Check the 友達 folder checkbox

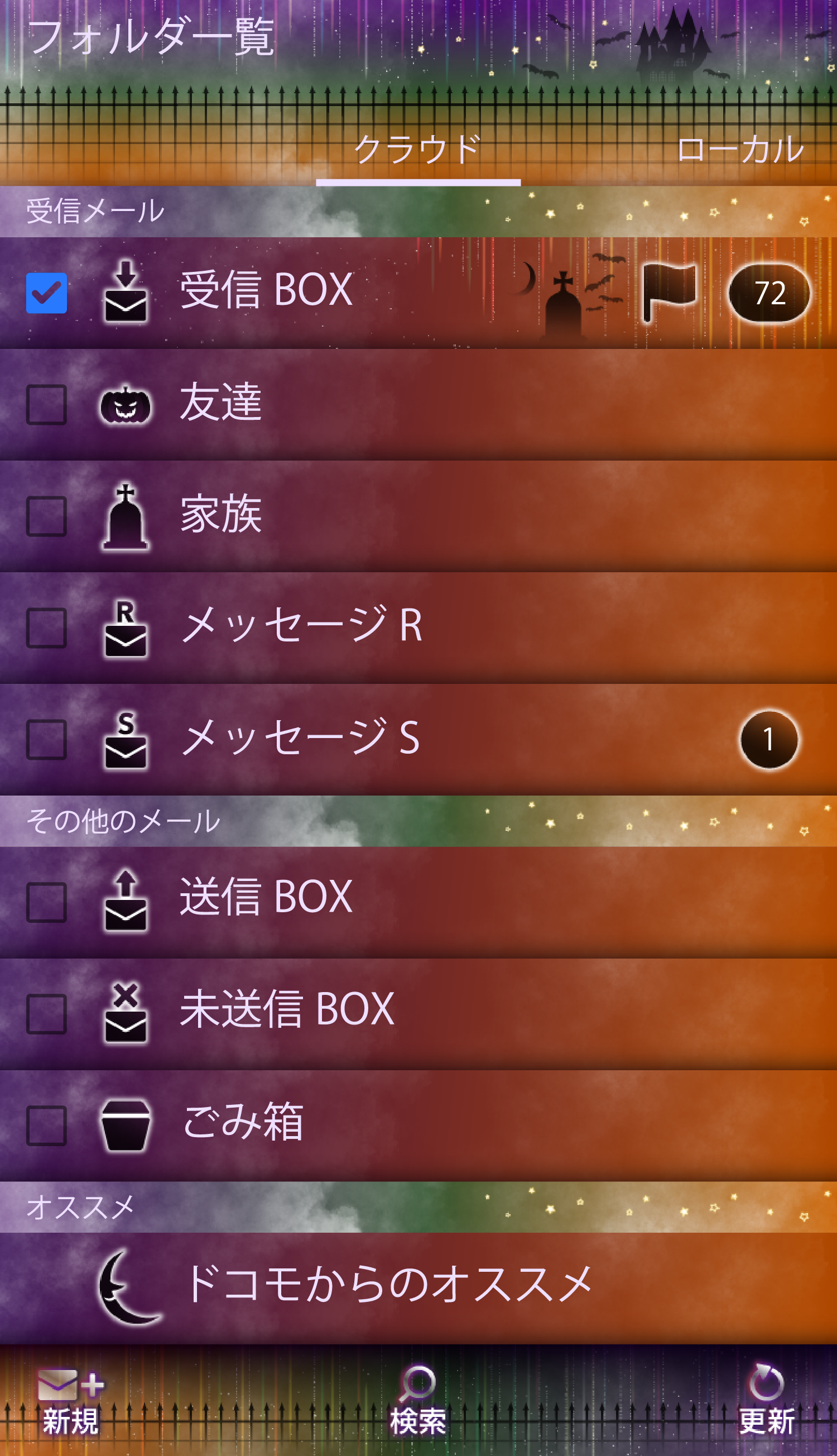click(46, 404)
